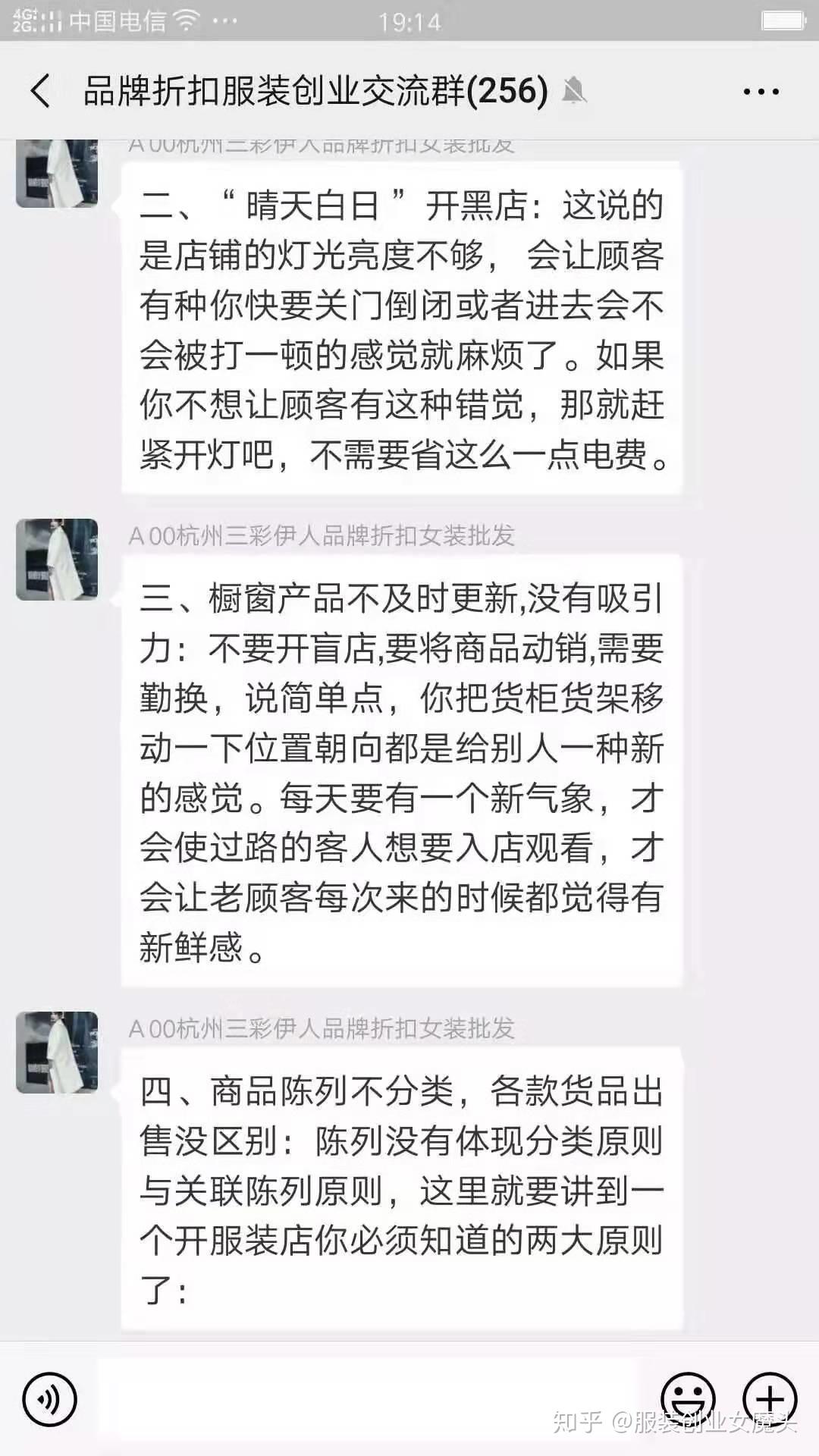Open the emoji sticker panel

tap(688, 1398)
